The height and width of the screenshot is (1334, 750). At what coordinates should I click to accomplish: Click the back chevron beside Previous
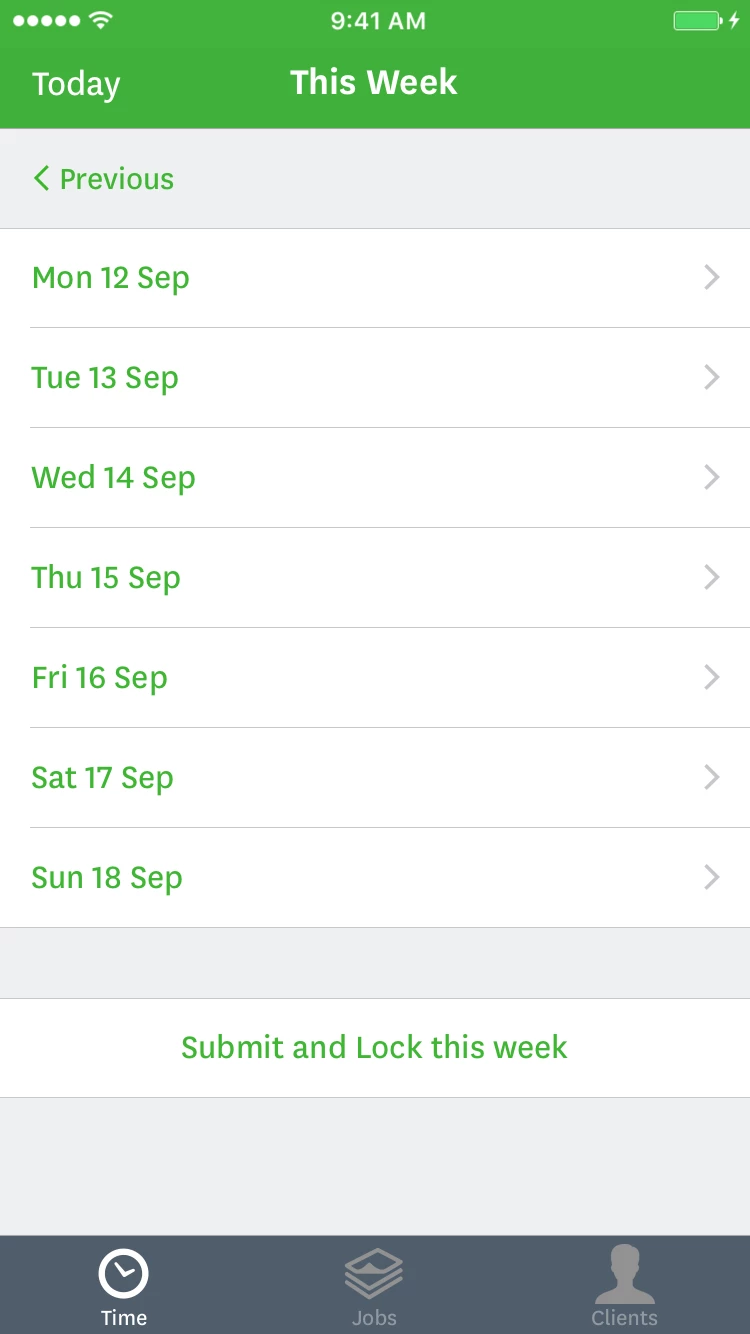click(x=40, y=178)
